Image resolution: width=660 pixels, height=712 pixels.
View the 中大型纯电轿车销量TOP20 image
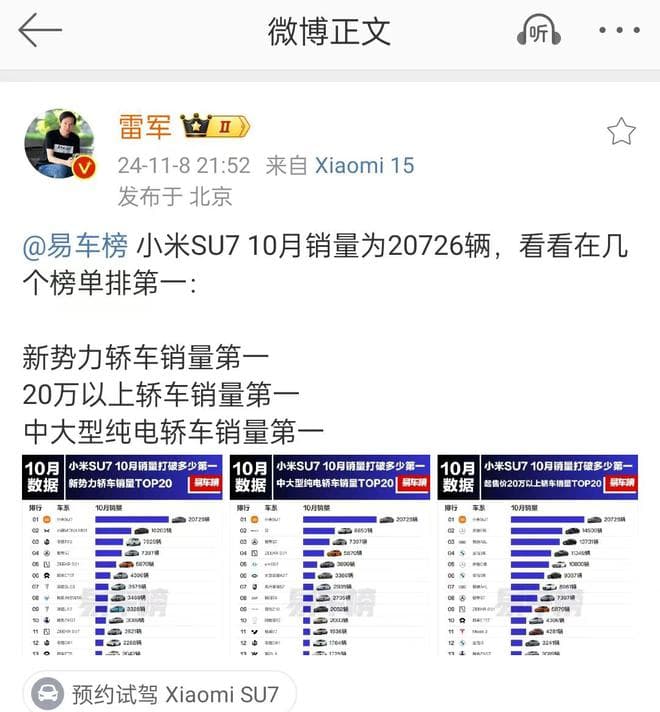point(330,555)
